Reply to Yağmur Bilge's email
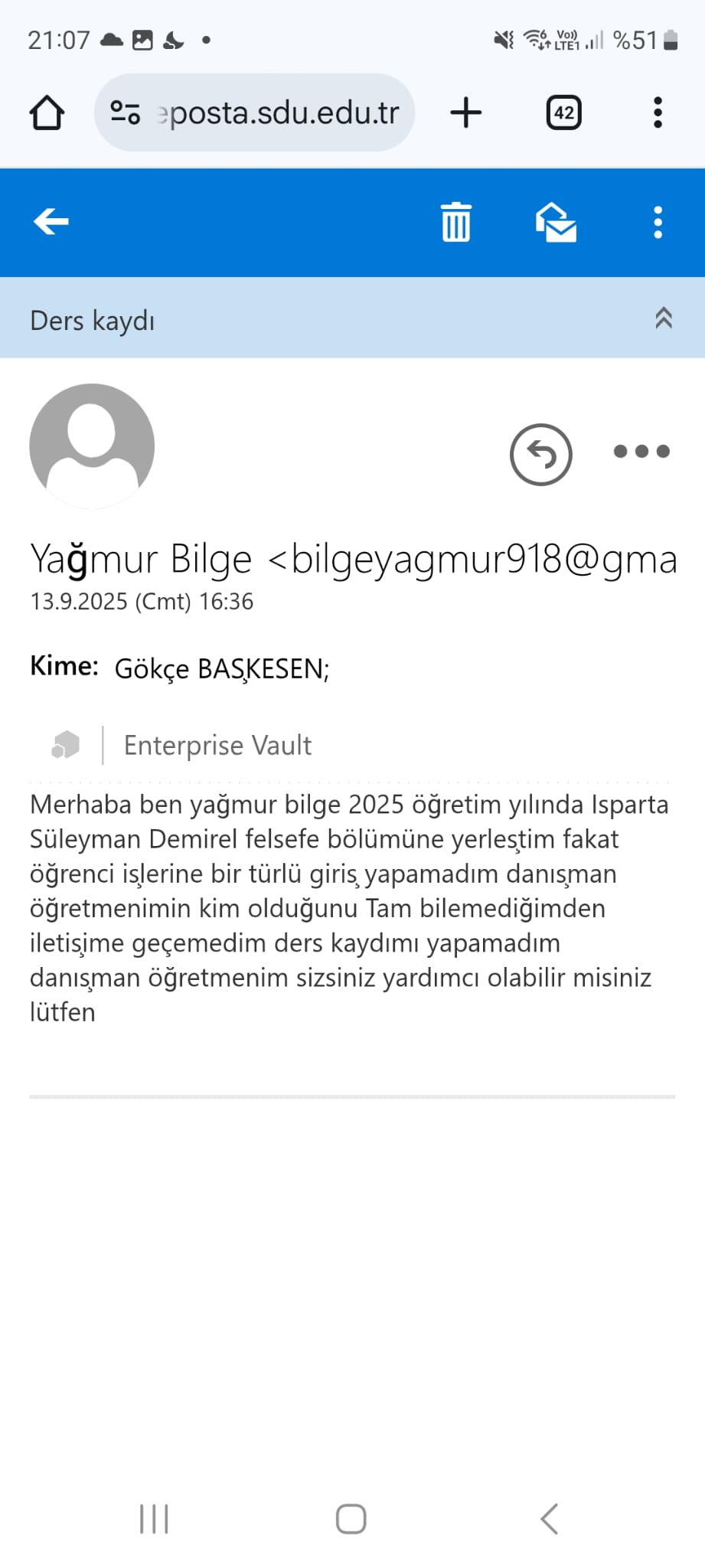 pyautogui.click(x=540, y=455)
